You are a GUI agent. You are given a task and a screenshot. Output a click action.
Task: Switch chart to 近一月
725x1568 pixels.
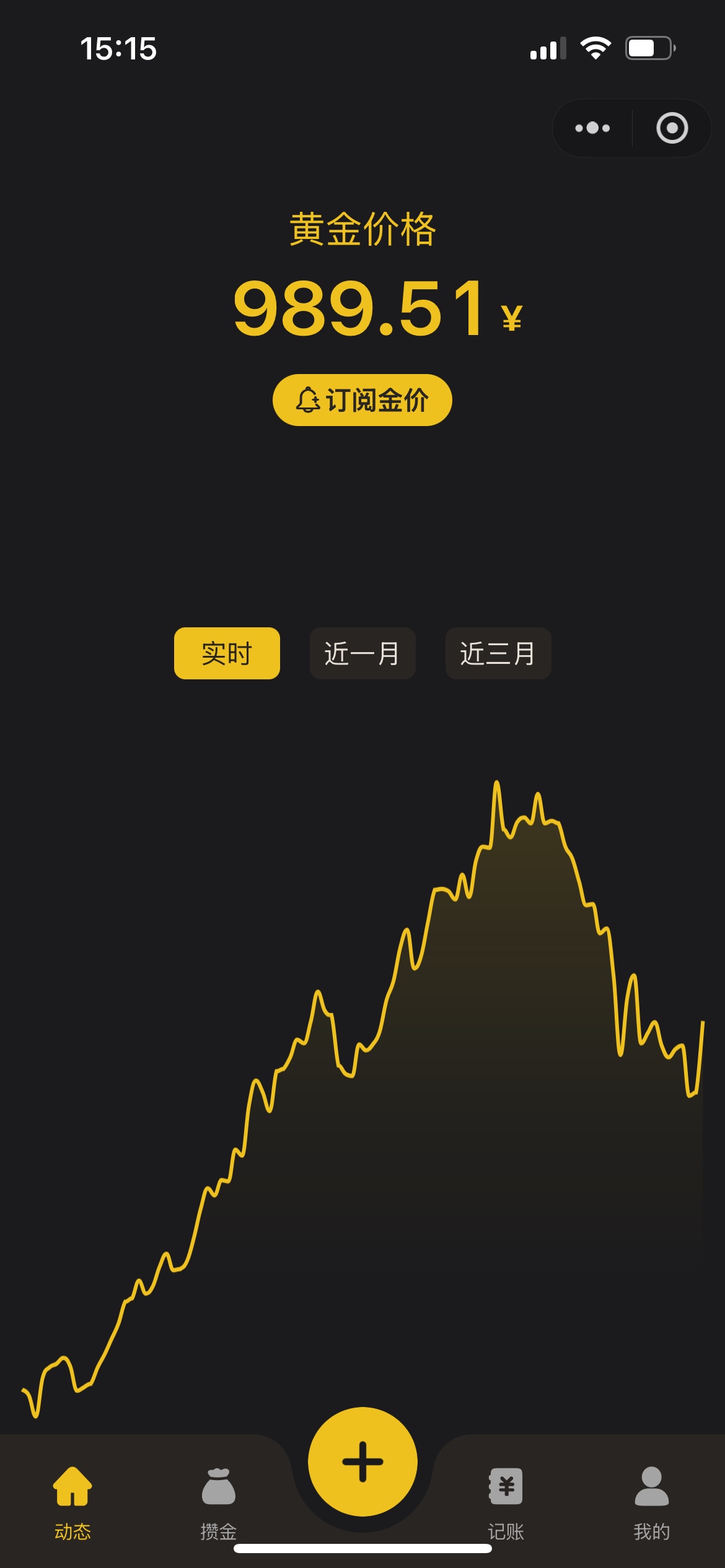[362, 653]
